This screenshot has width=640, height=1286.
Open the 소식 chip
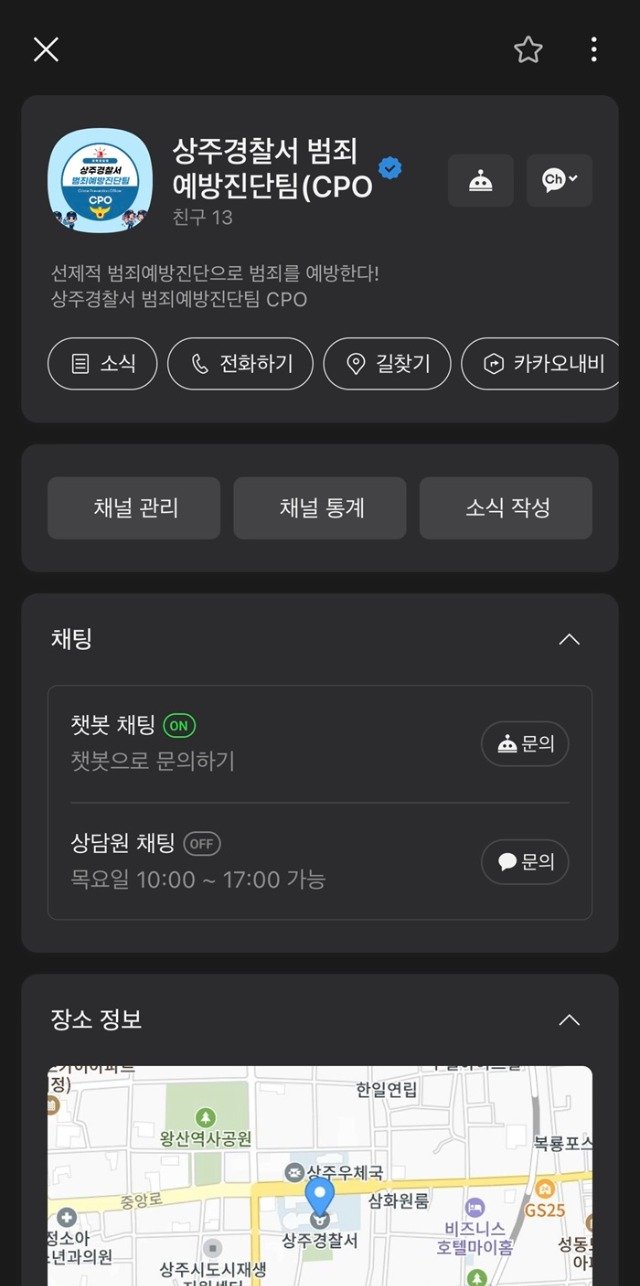(x=103, y=363)
